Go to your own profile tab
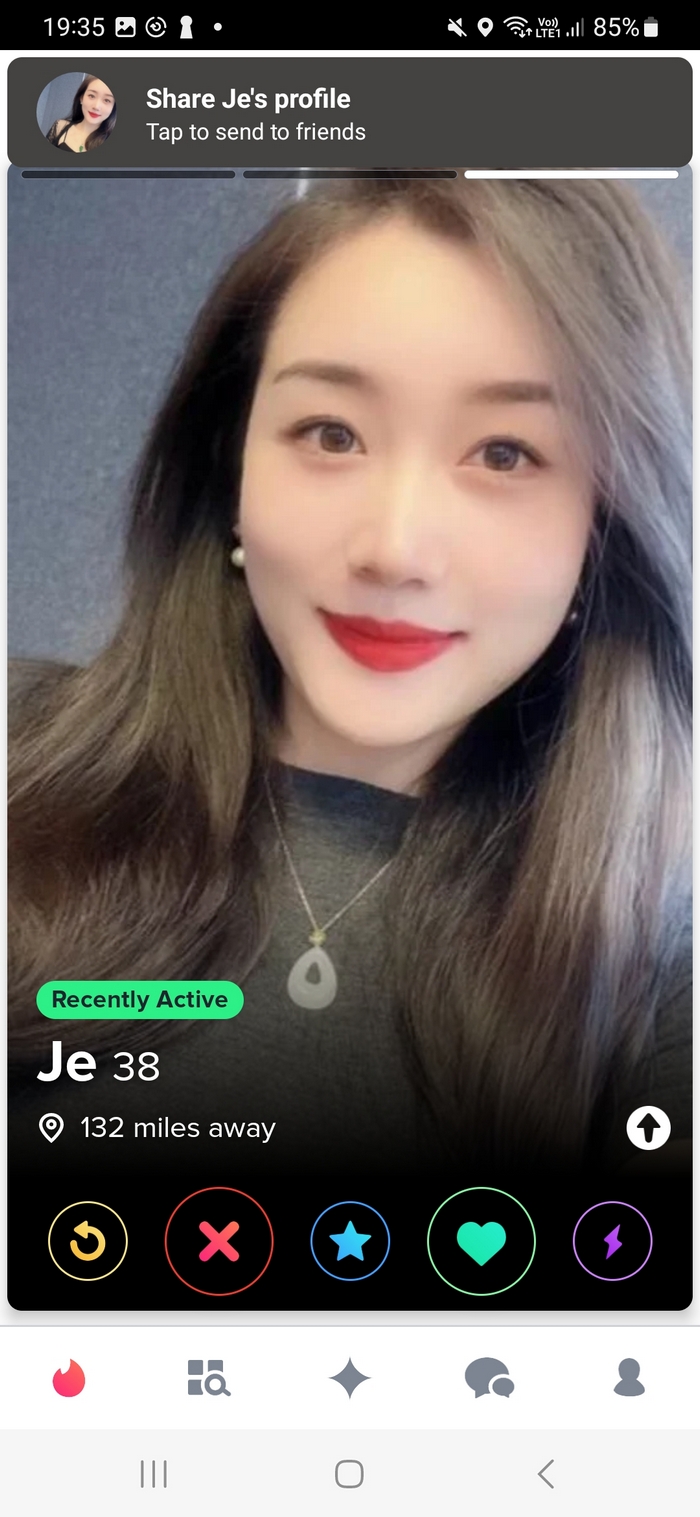 (629, 1378)
